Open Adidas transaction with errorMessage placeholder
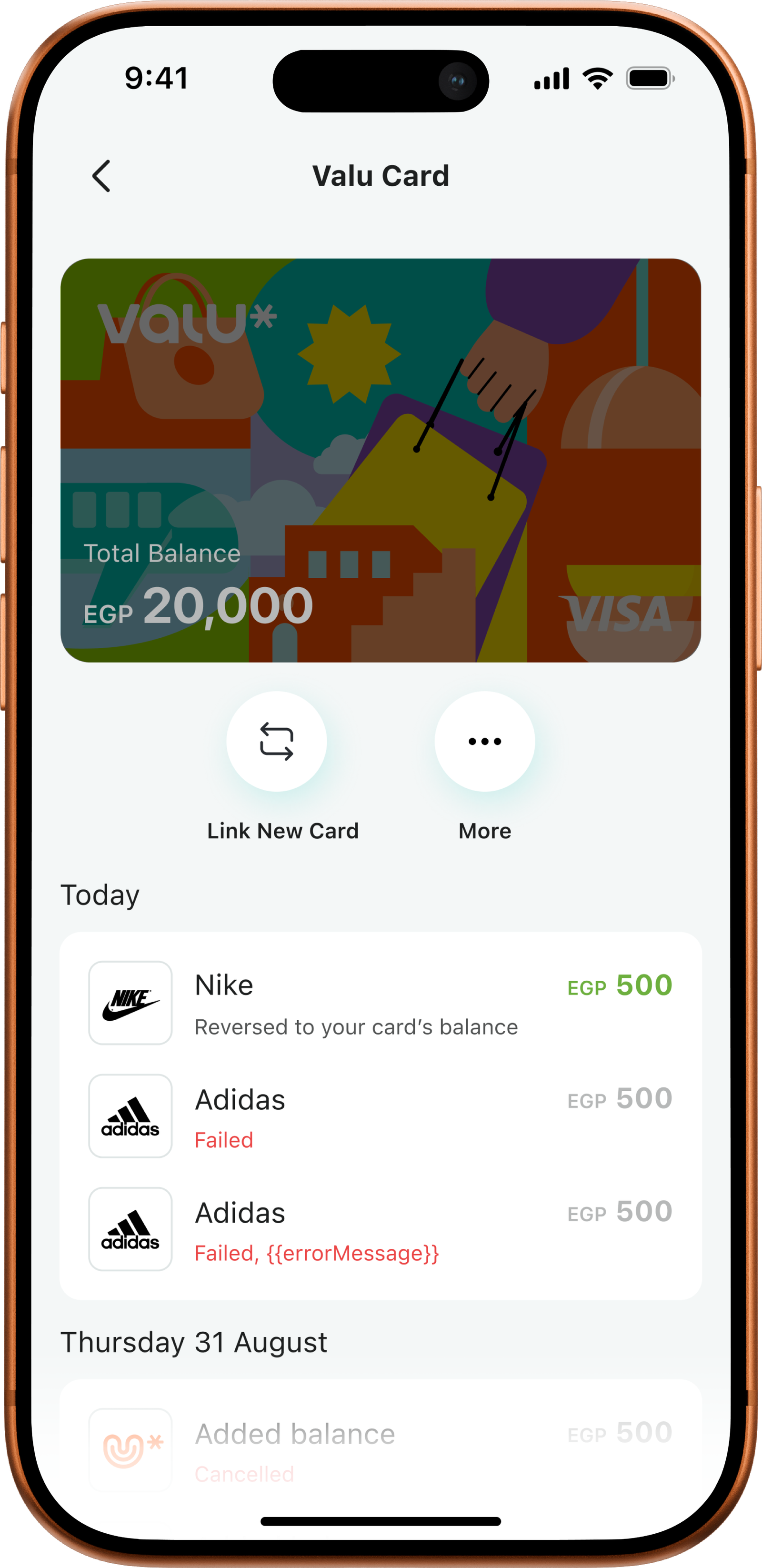762x1568 pixels. 381,1229
